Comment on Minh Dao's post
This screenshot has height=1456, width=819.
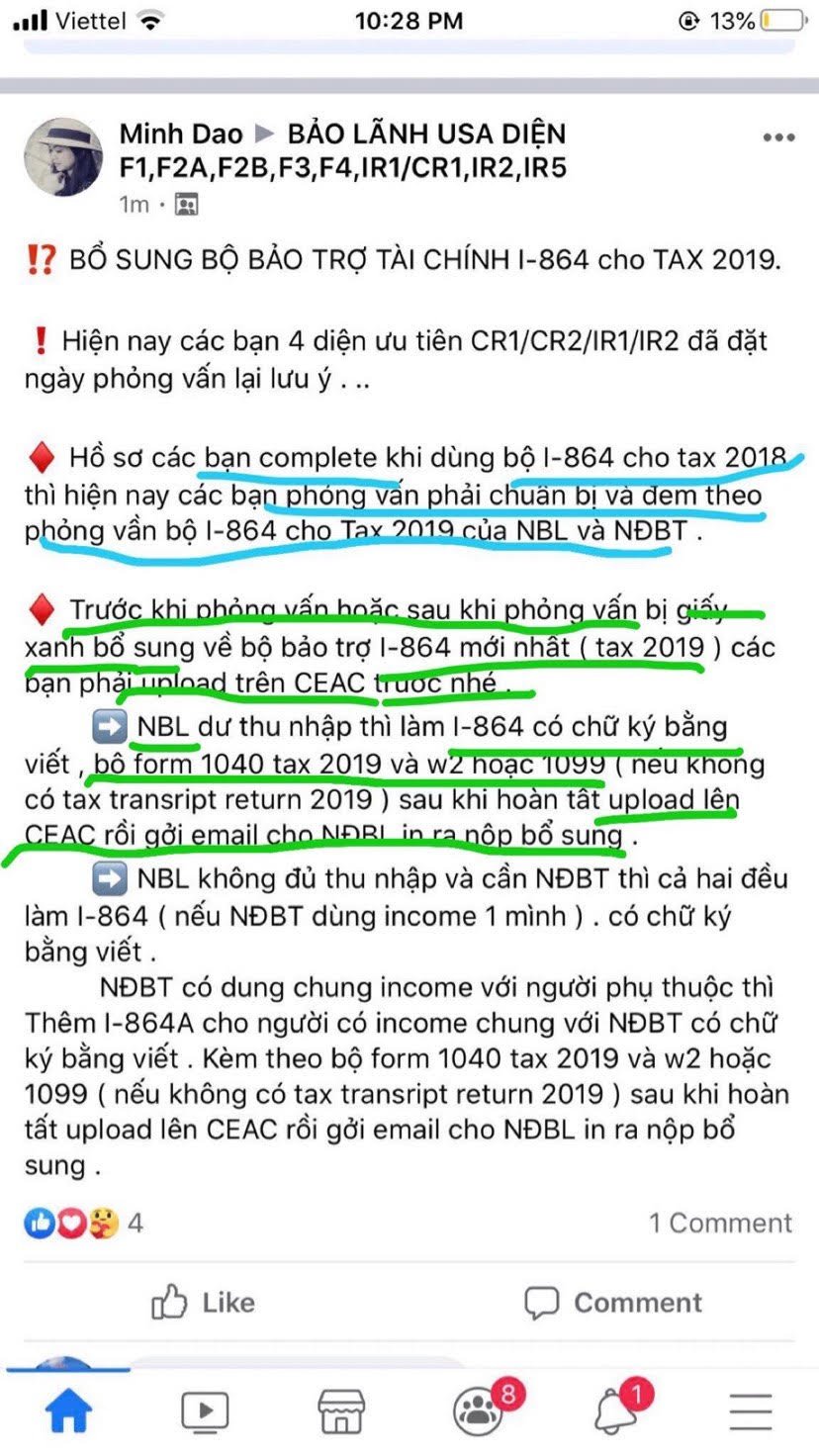click(x=613, y=1303)
